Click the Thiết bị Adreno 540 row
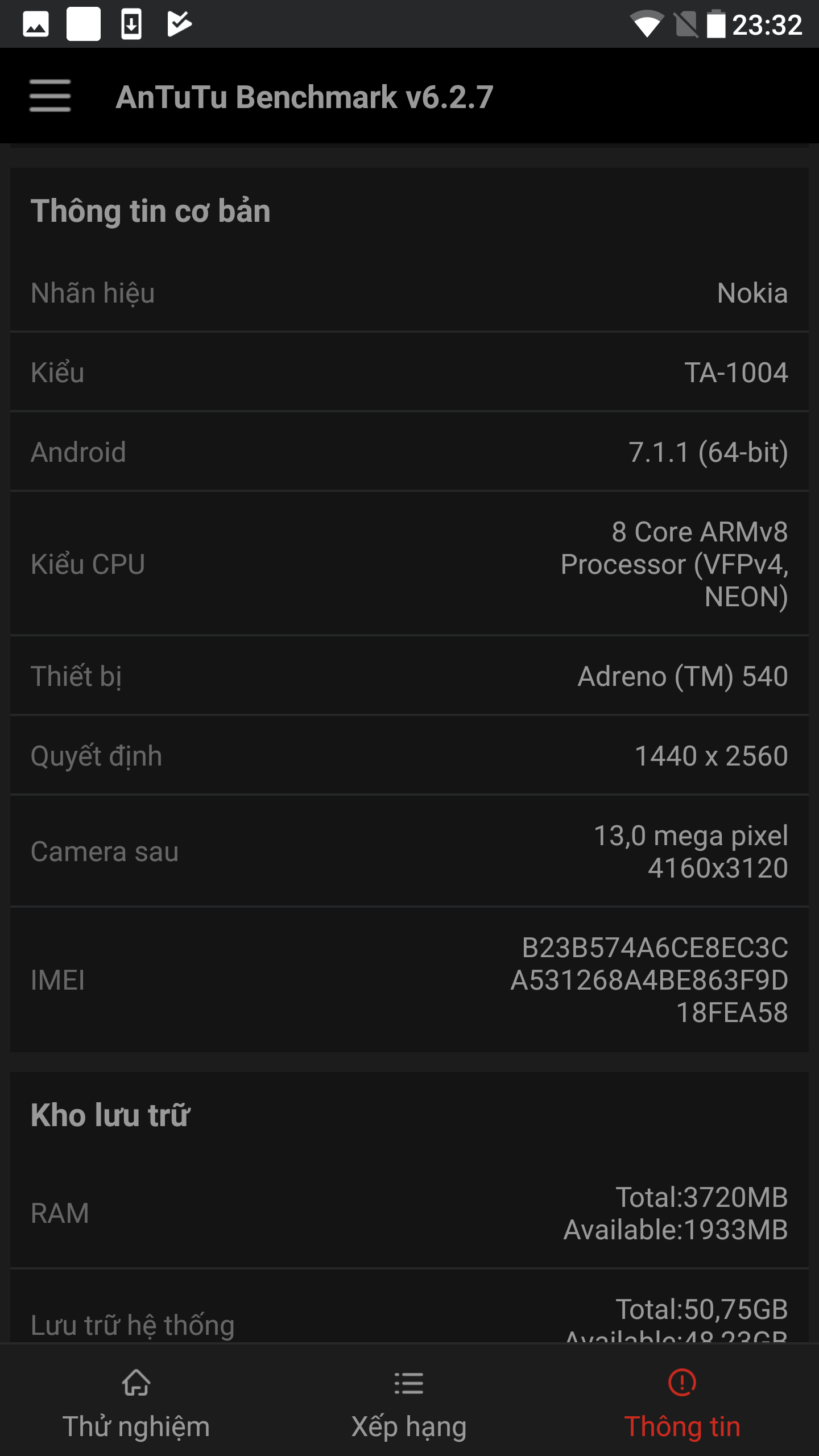 pos(409,676)
